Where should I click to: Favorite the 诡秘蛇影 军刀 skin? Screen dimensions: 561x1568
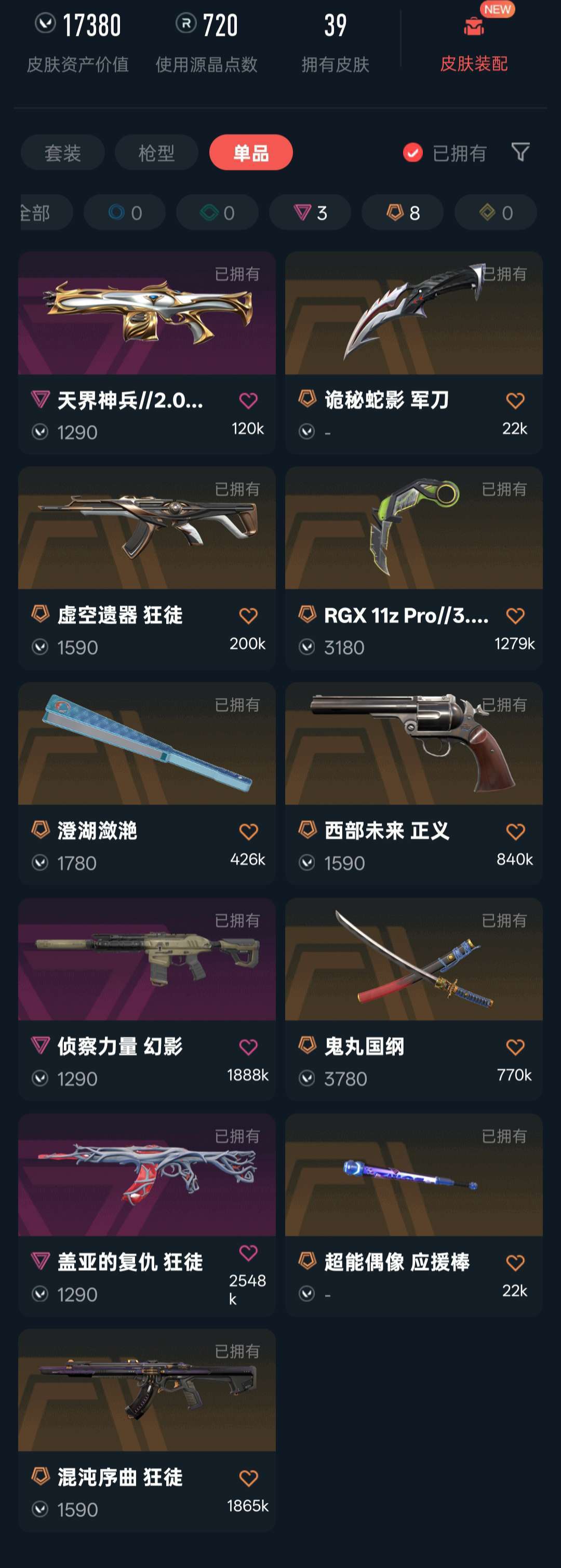(515, 400)
